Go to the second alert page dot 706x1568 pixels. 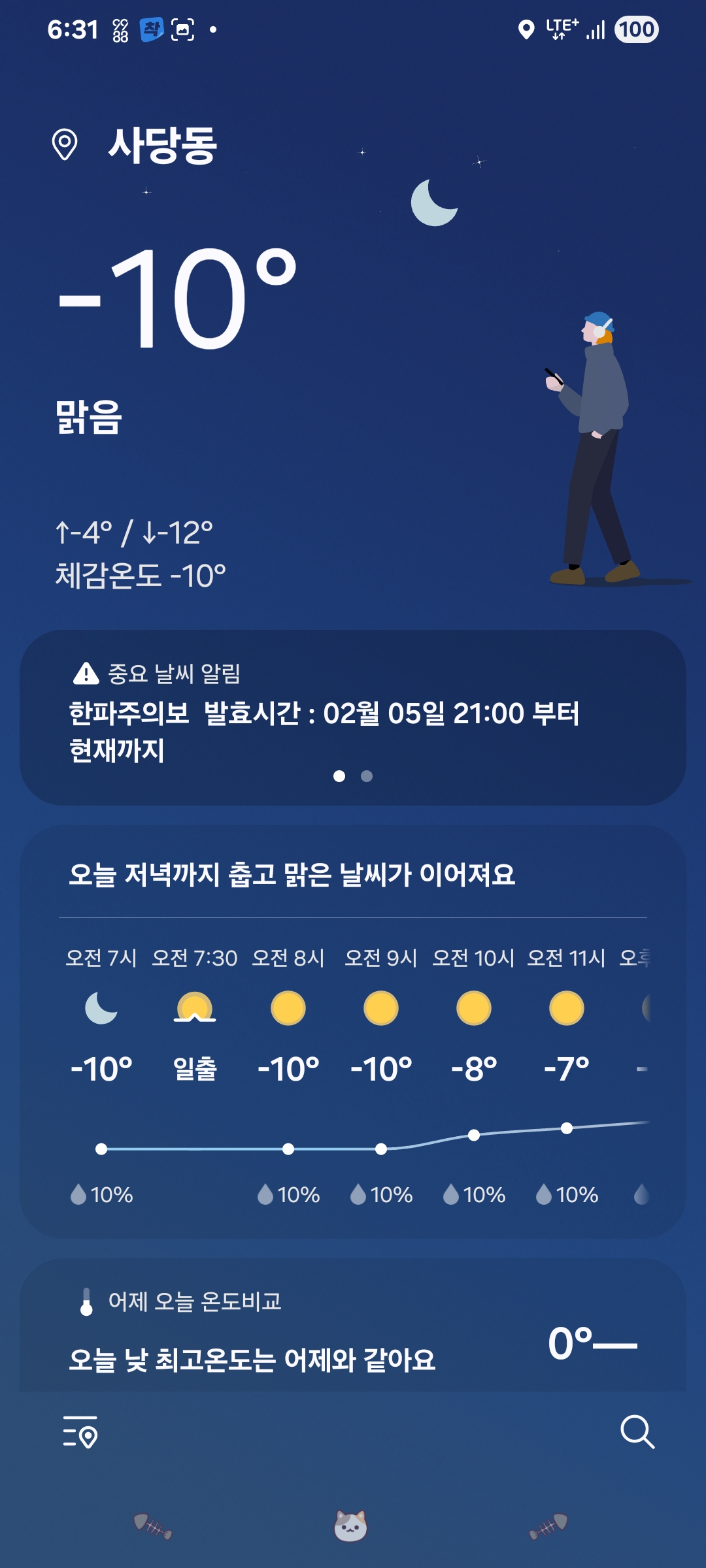point(367,776)
